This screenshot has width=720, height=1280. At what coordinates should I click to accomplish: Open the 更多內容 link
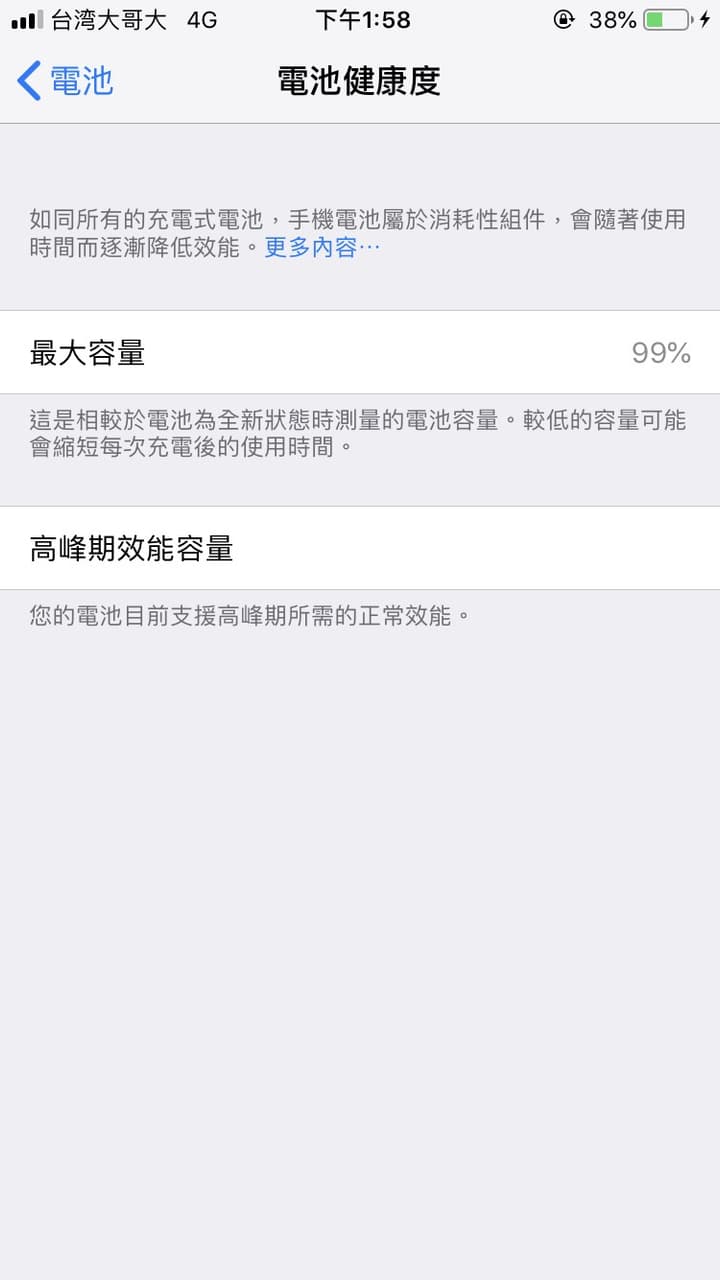(x=311, y=247)
